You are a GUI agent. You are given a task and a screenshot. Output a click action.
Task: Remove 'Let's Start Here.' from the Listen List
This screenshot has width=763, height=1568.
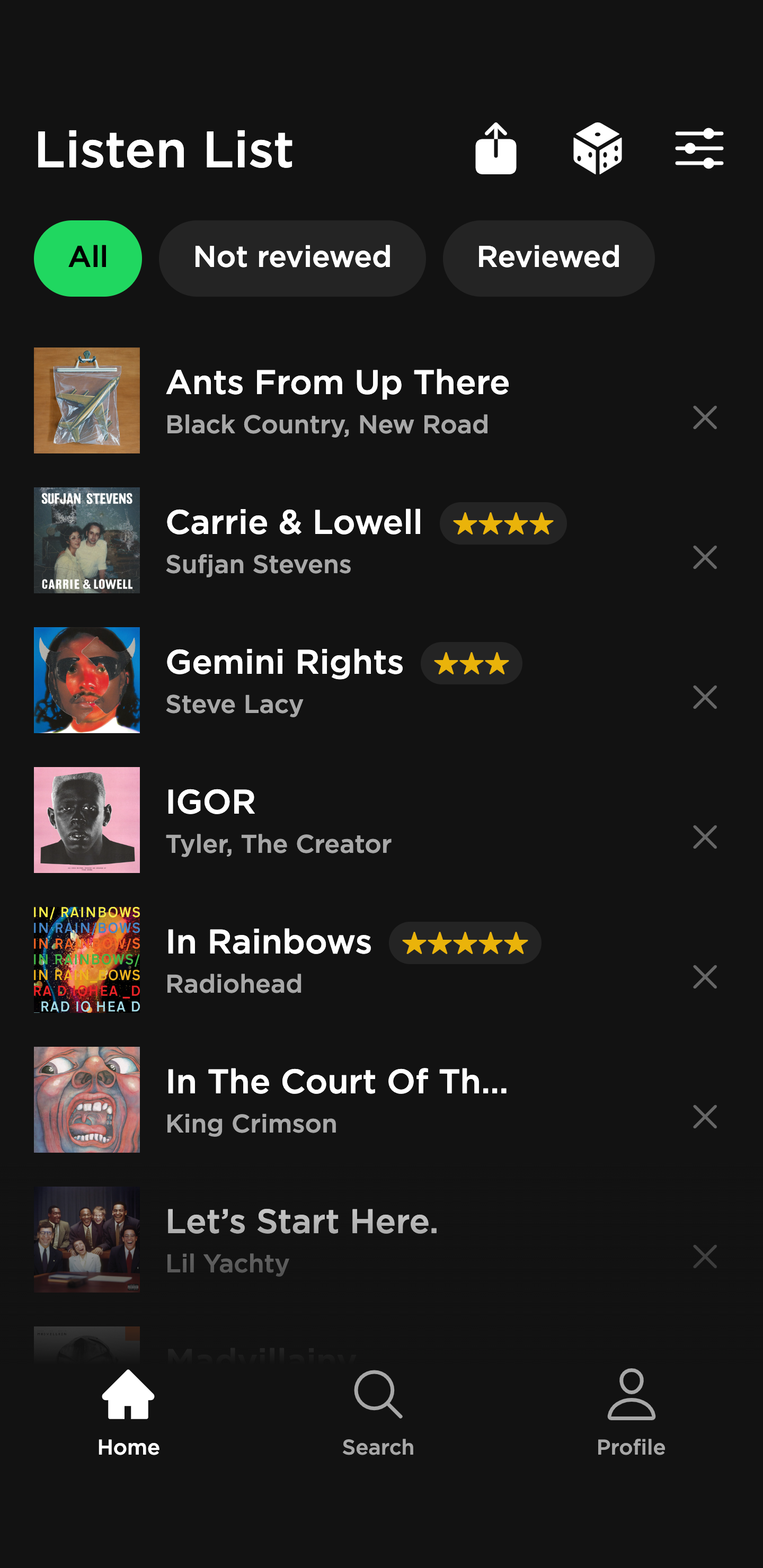click(705, 1256)
